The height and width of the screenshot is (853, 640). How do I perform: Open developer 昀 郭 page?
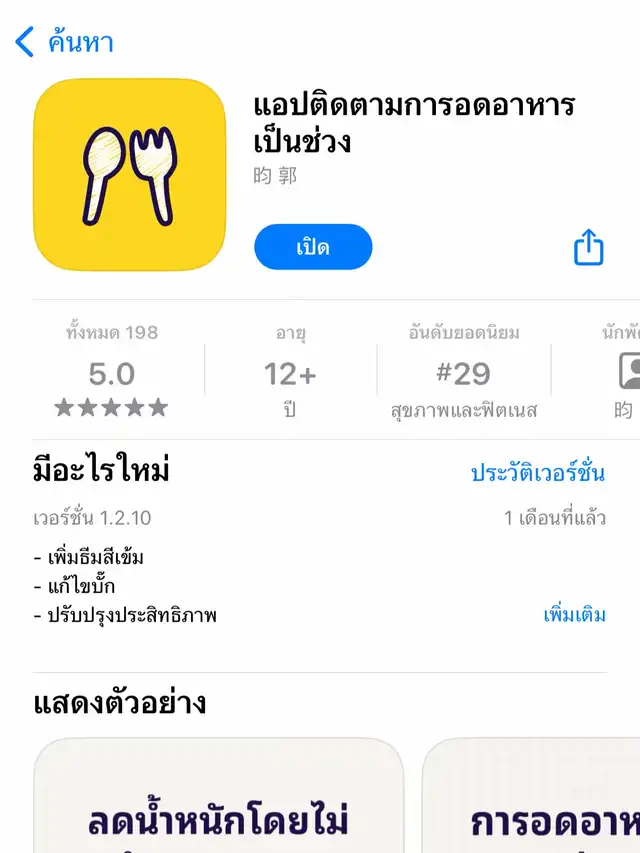point(275,176)
